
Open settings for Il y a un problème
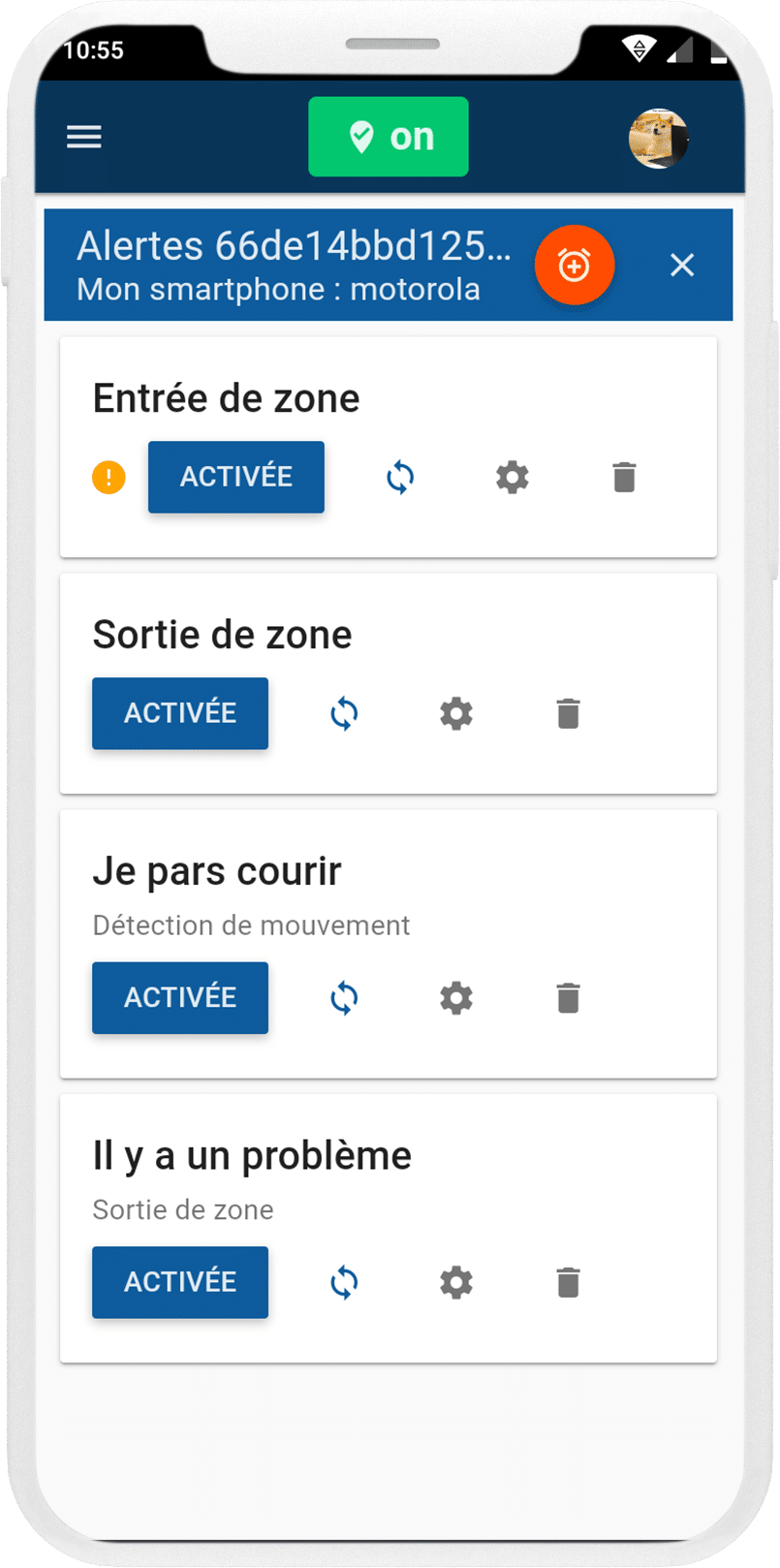(x=456, y=1282)
